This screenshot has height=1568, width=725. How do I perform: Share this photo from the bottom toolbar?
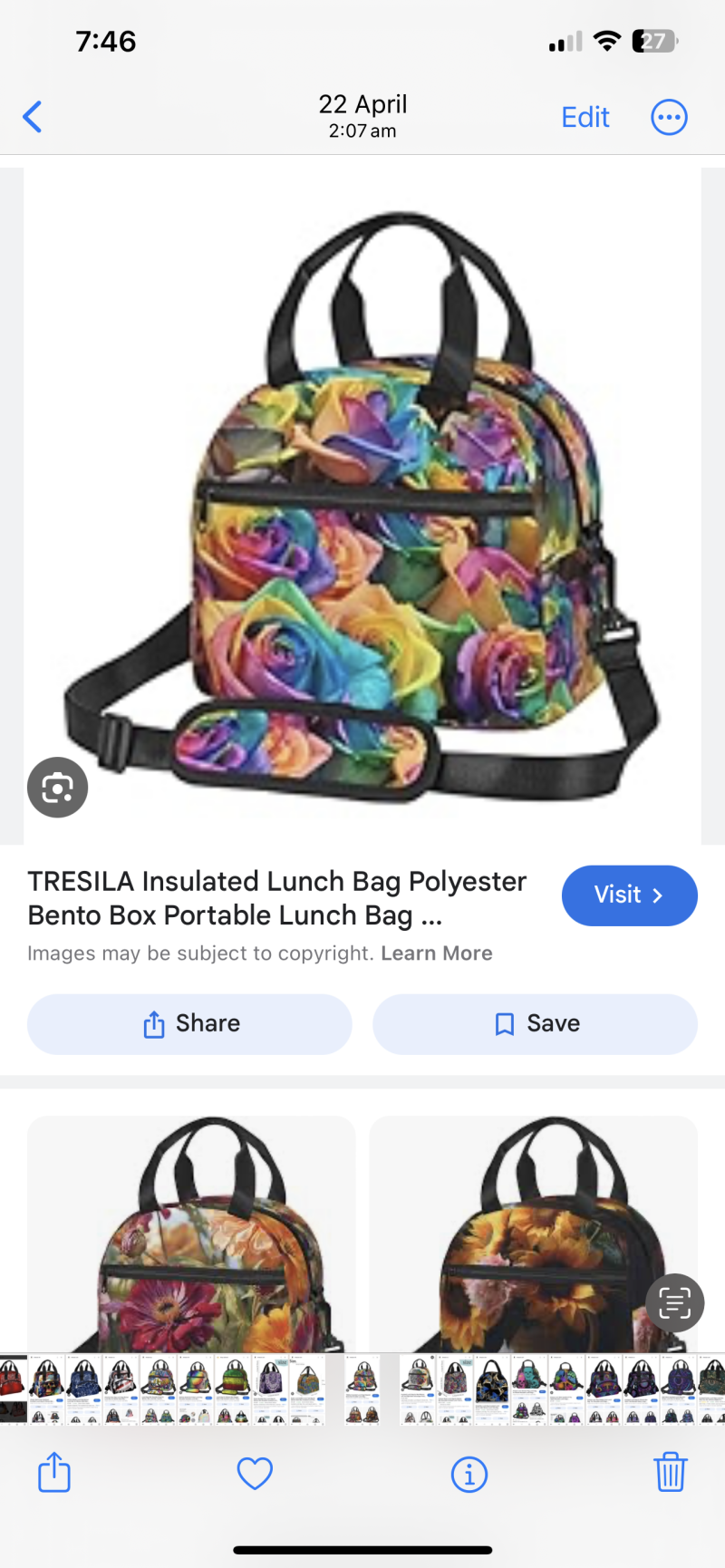pyautogui.click(x=54, y=1473)
